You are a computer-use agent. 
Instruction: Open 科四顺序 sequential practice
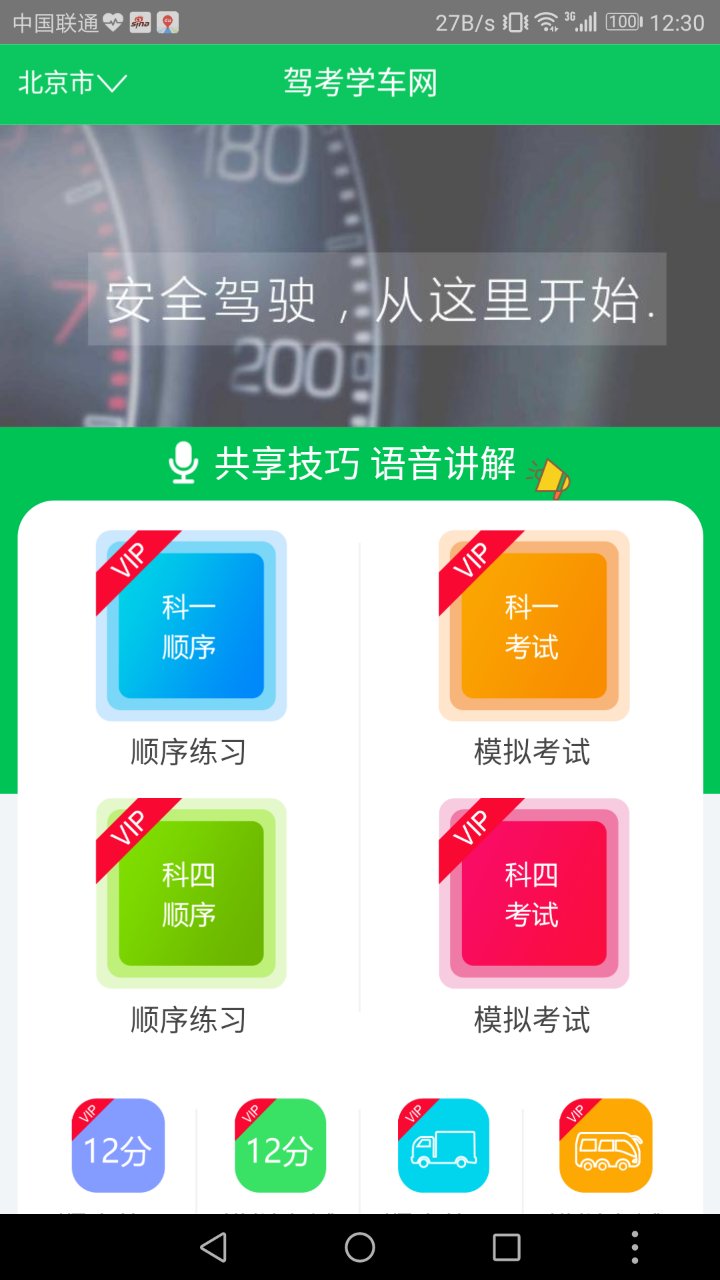click(x=191, y=894)
